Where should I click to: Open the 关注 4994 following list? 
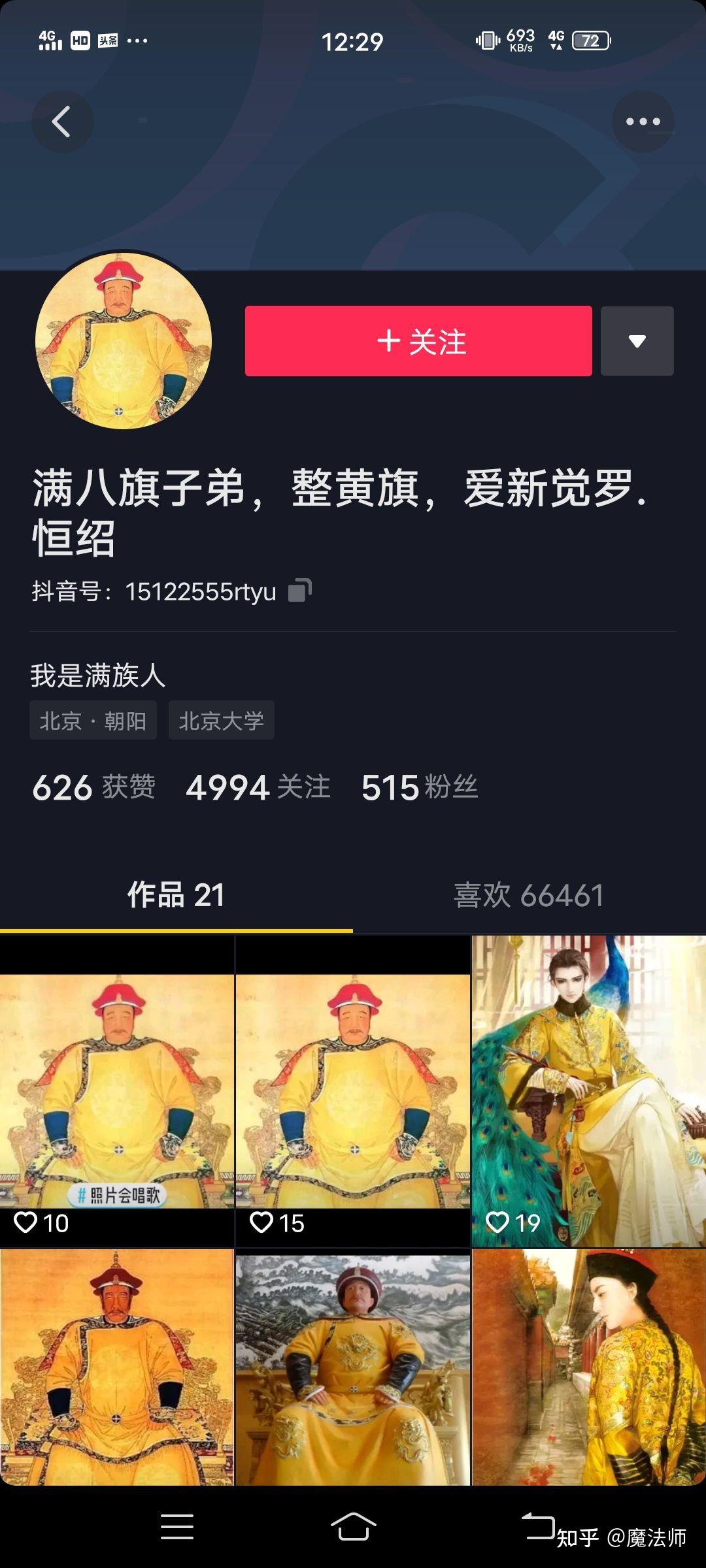[x=259, y=789]
